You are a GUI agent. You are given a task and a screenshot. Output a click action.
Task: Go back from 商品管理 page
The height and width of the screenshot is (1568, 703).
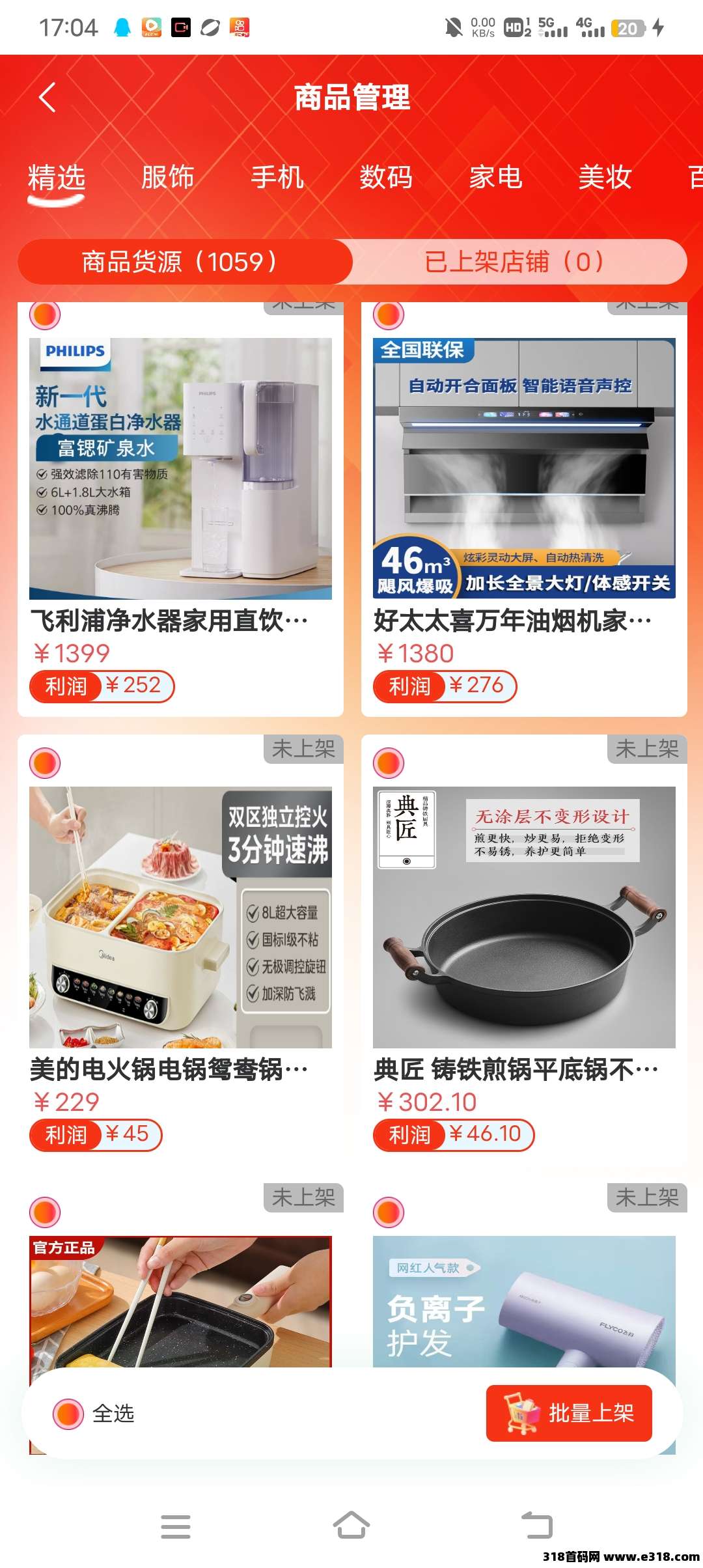(x=47, y=98)
